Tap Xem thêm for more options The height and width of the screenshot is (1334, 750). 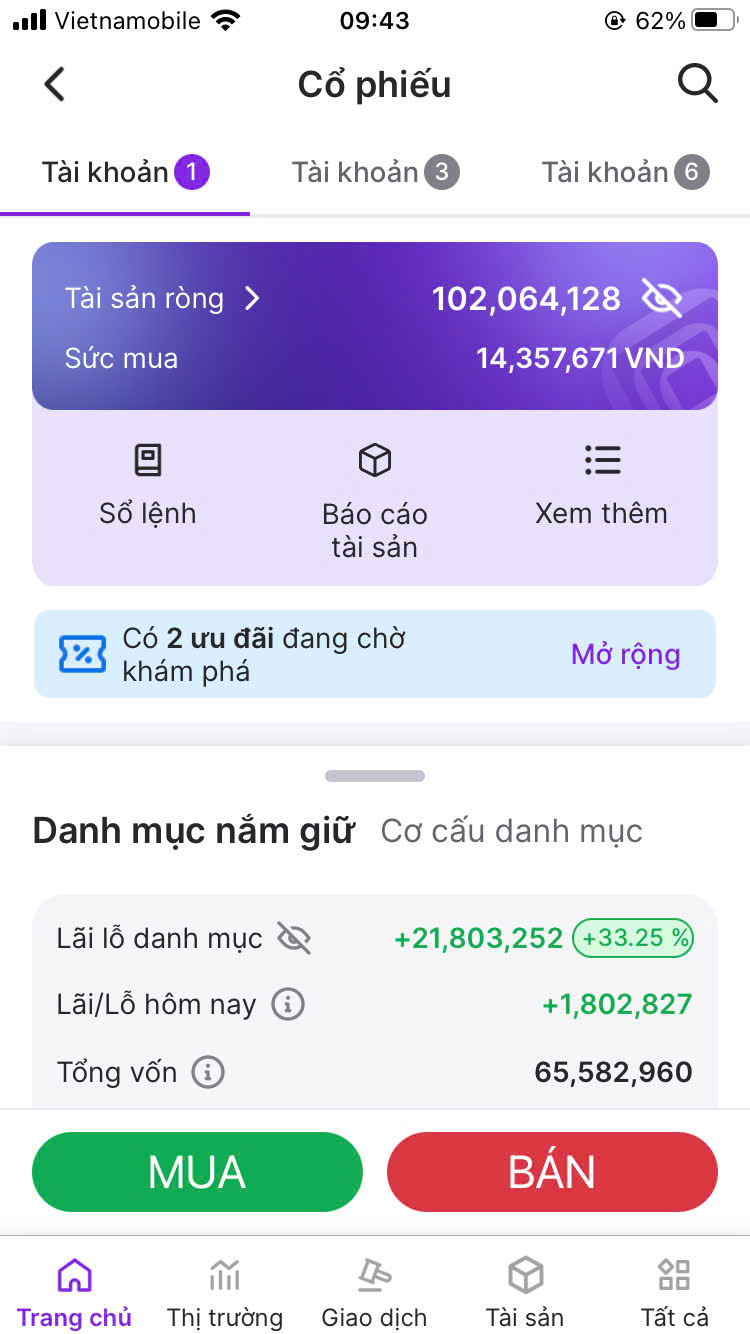coord(601,486)
